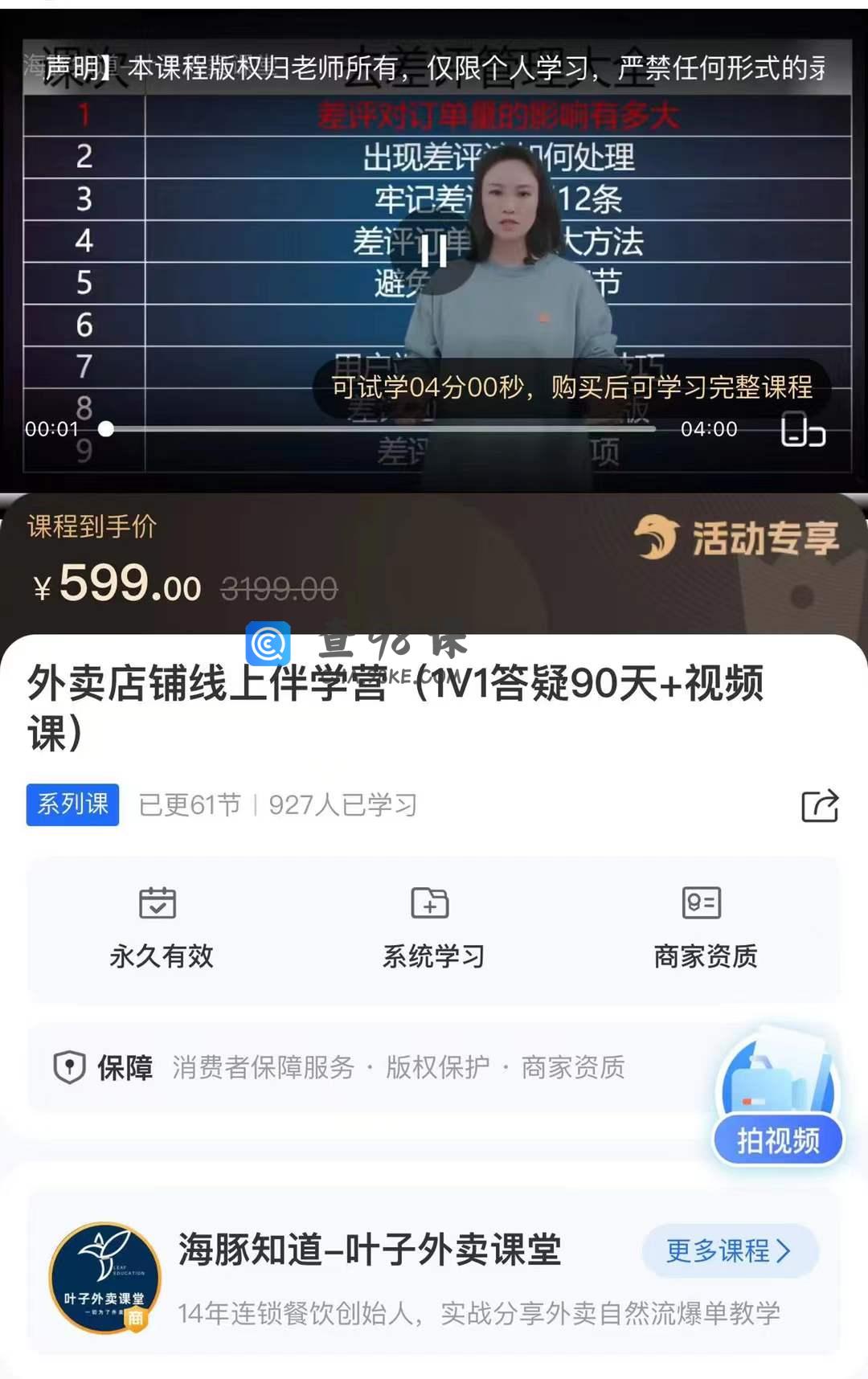Image resolution: width=868 pixels, height=1379 pixels.
Task: Open 海豚知道-叶子外卖课堂 profile
Action: (x=369, y=1250)
